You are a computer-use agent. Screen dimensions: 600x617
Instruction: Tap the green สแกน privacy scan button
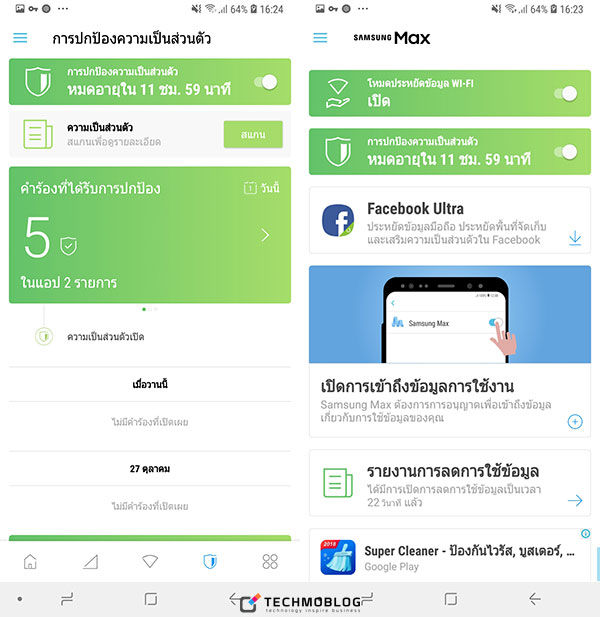[x=253, y=134]
